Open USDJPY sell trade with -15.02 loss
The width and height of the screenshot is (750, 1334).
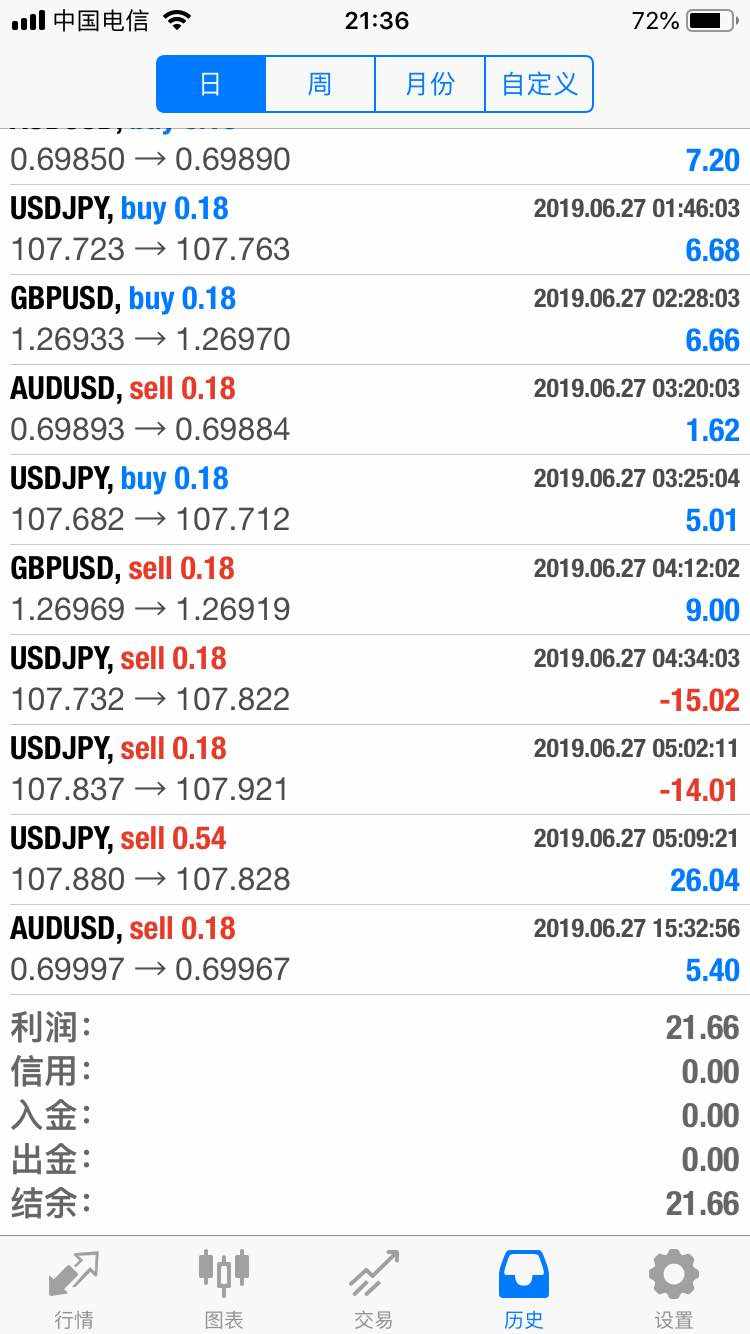click(375, 680)
